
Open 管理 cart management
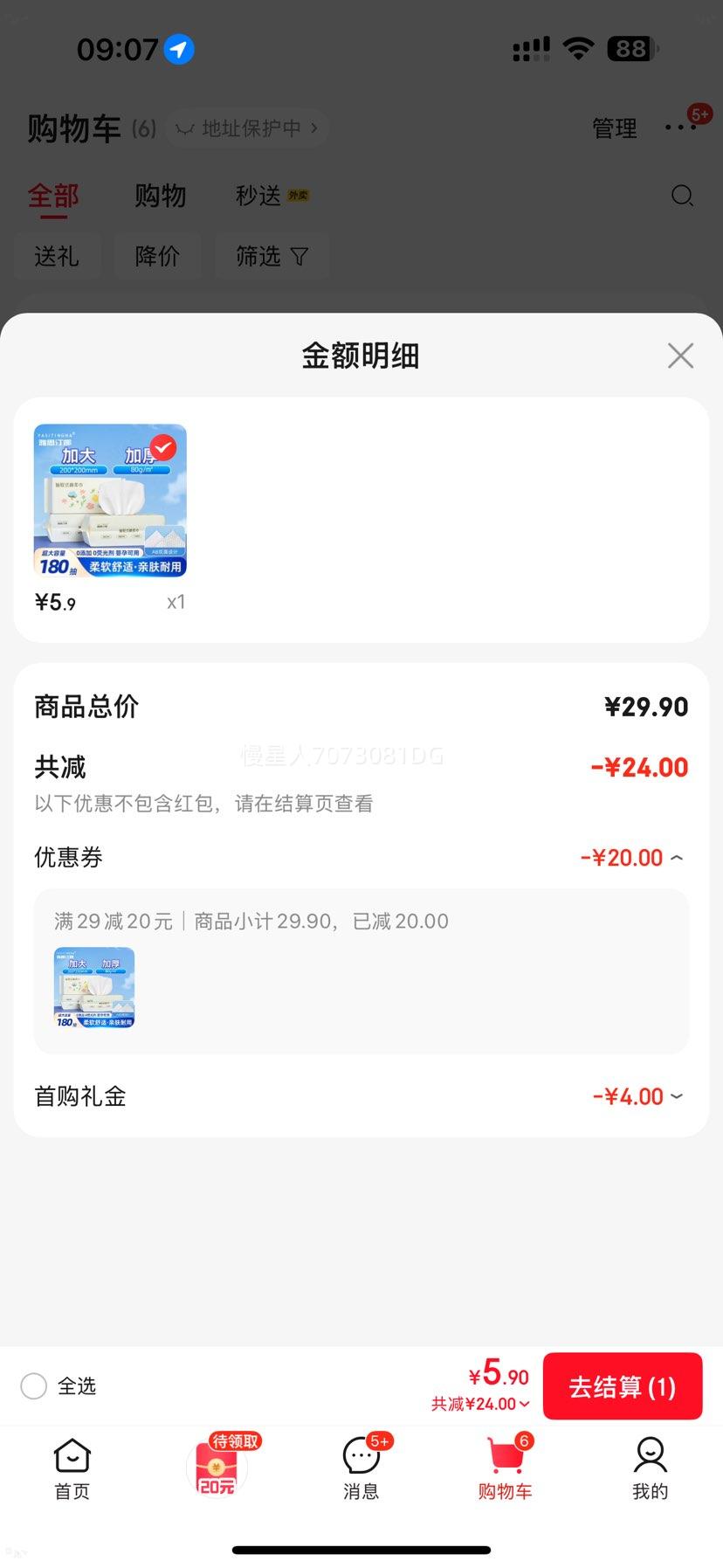pos(614,128)
